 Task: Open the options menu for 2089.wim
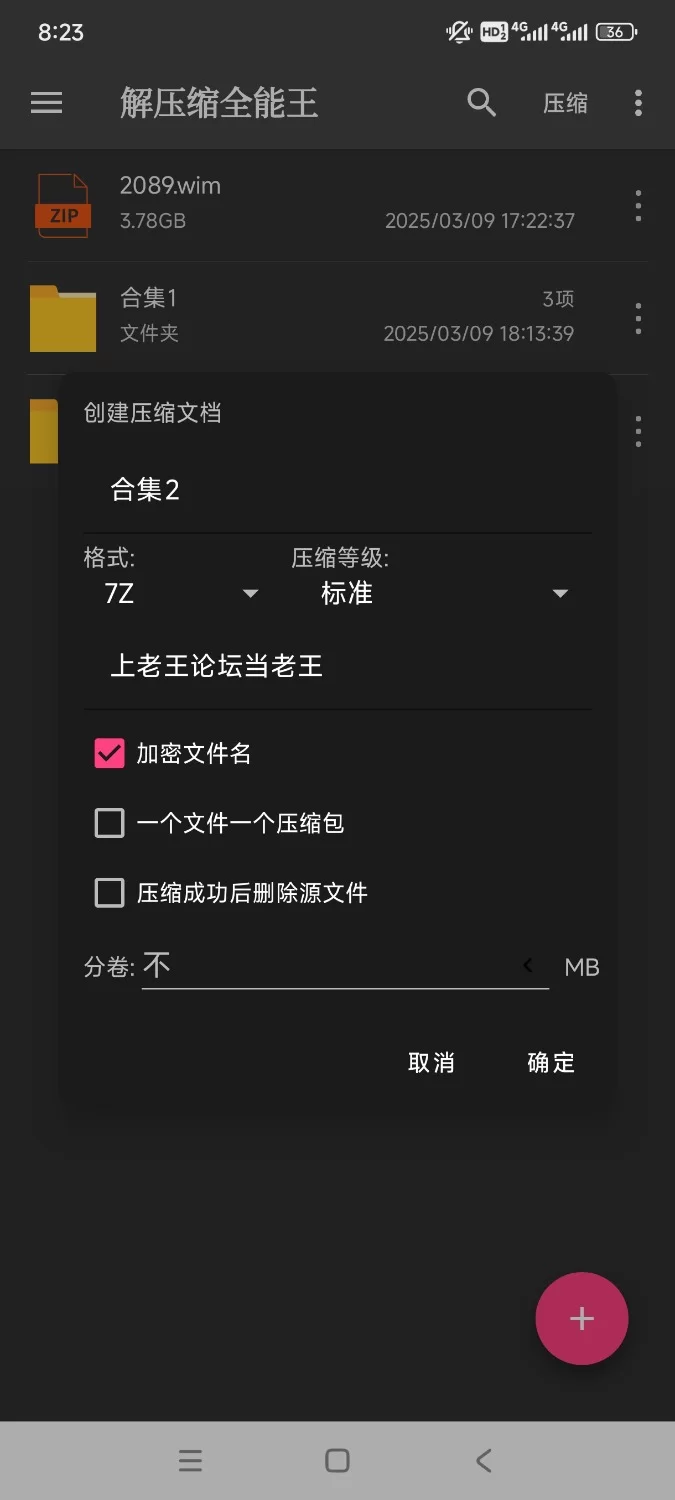(638, 206)
